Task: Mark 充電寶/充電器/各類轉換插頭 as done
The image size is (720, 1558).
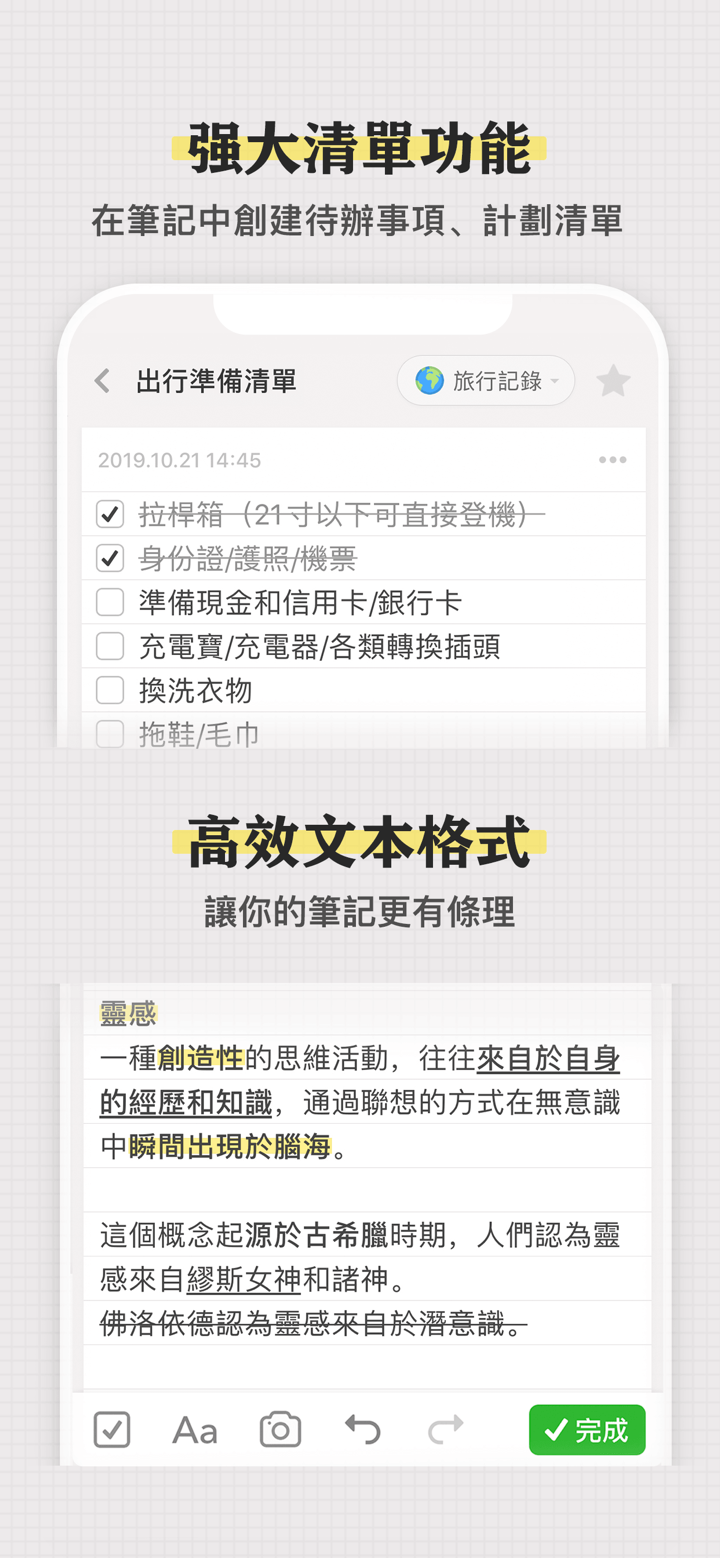Action: click(110, 645)
